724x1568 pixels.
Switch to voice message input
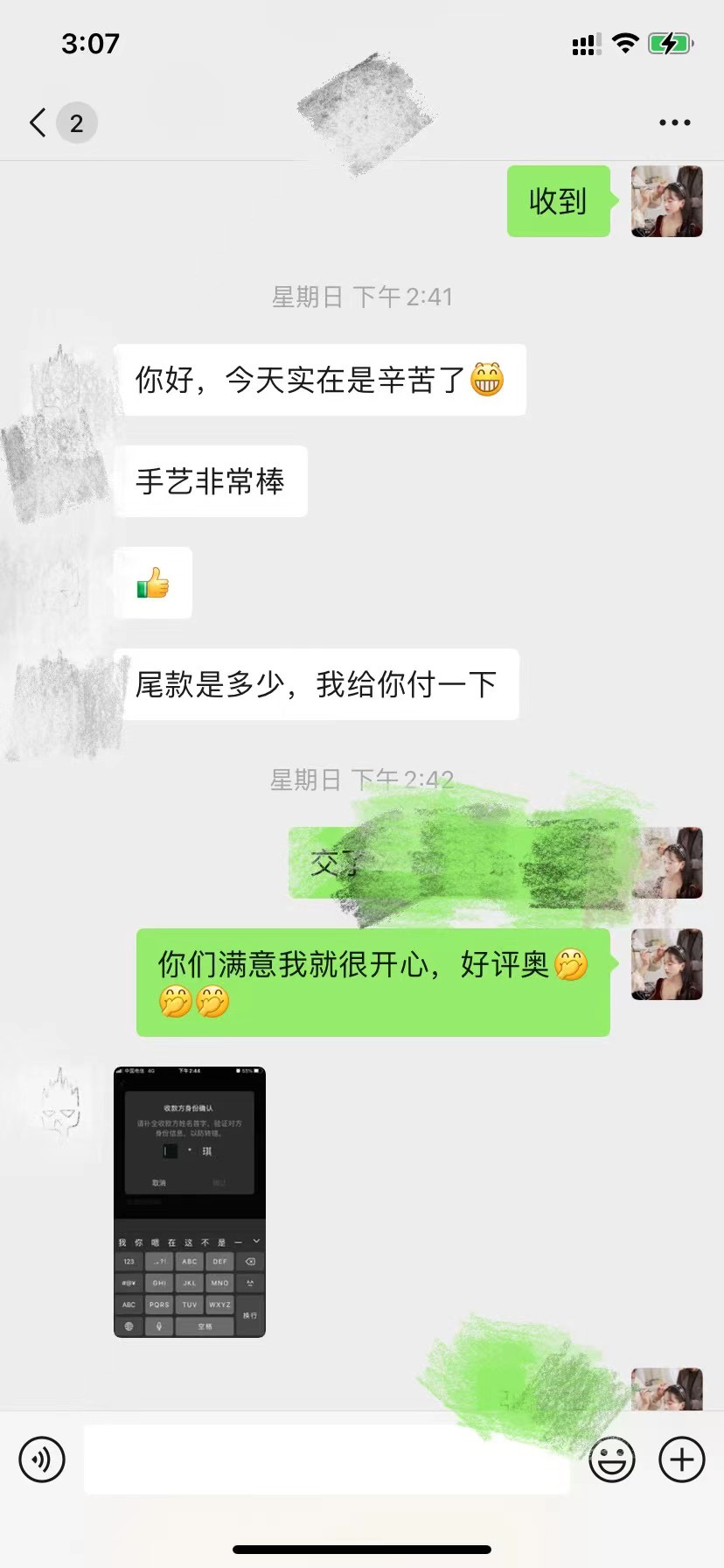[42, 1459]
